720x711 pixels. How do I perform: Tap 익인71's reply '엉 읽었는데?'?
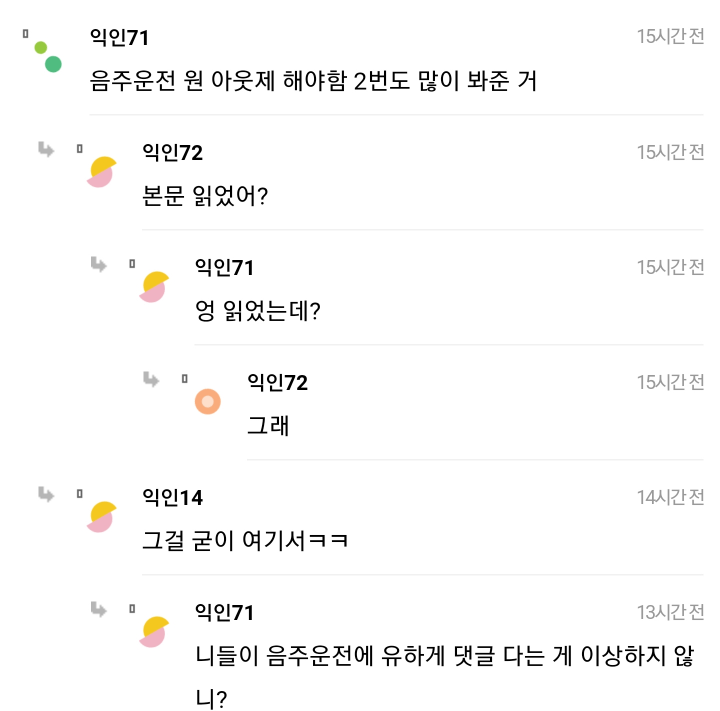click(x=258, y=311)
